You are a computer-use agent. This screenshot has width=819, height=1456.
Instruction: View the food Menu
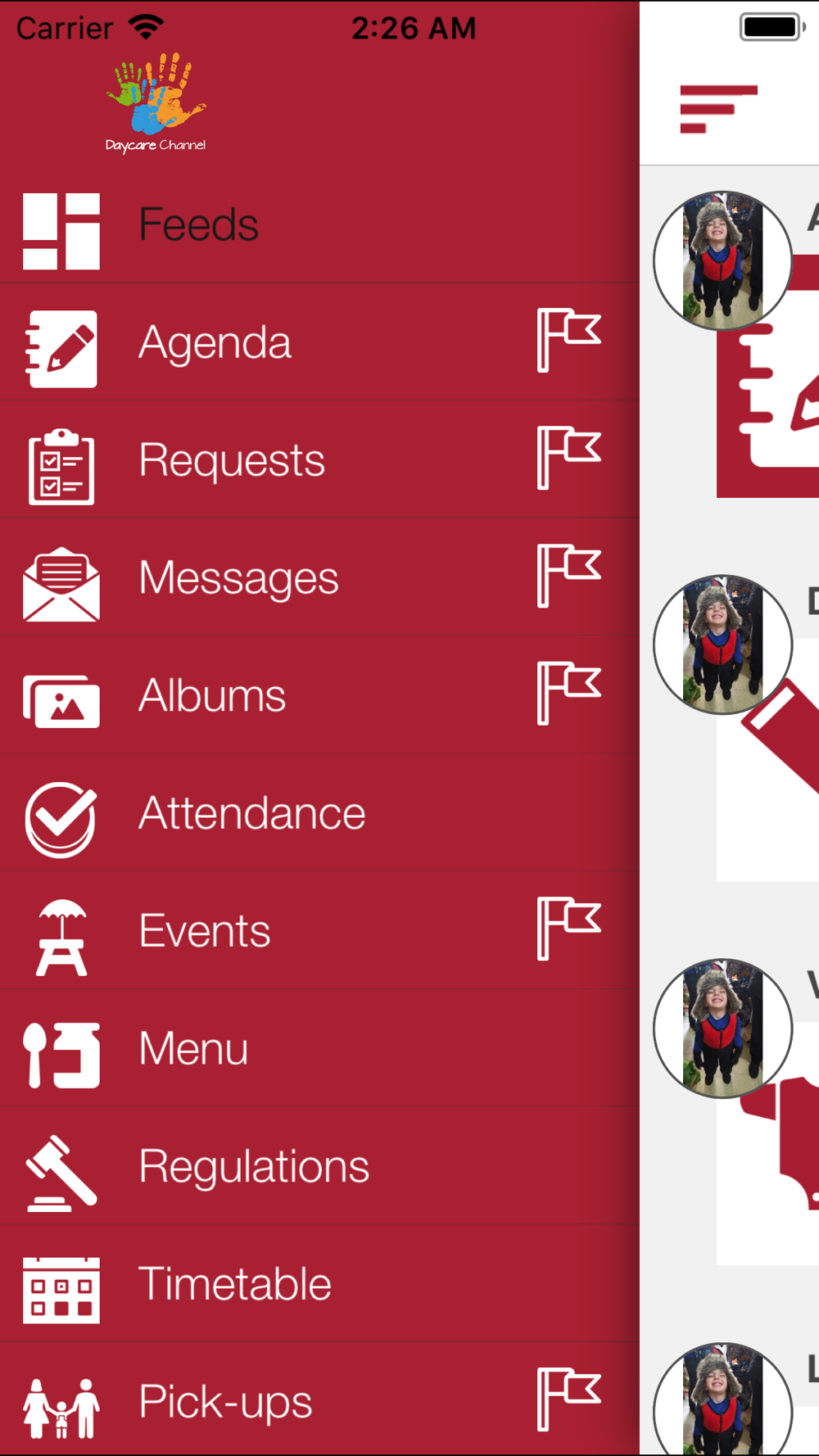tap(193, 1049)
